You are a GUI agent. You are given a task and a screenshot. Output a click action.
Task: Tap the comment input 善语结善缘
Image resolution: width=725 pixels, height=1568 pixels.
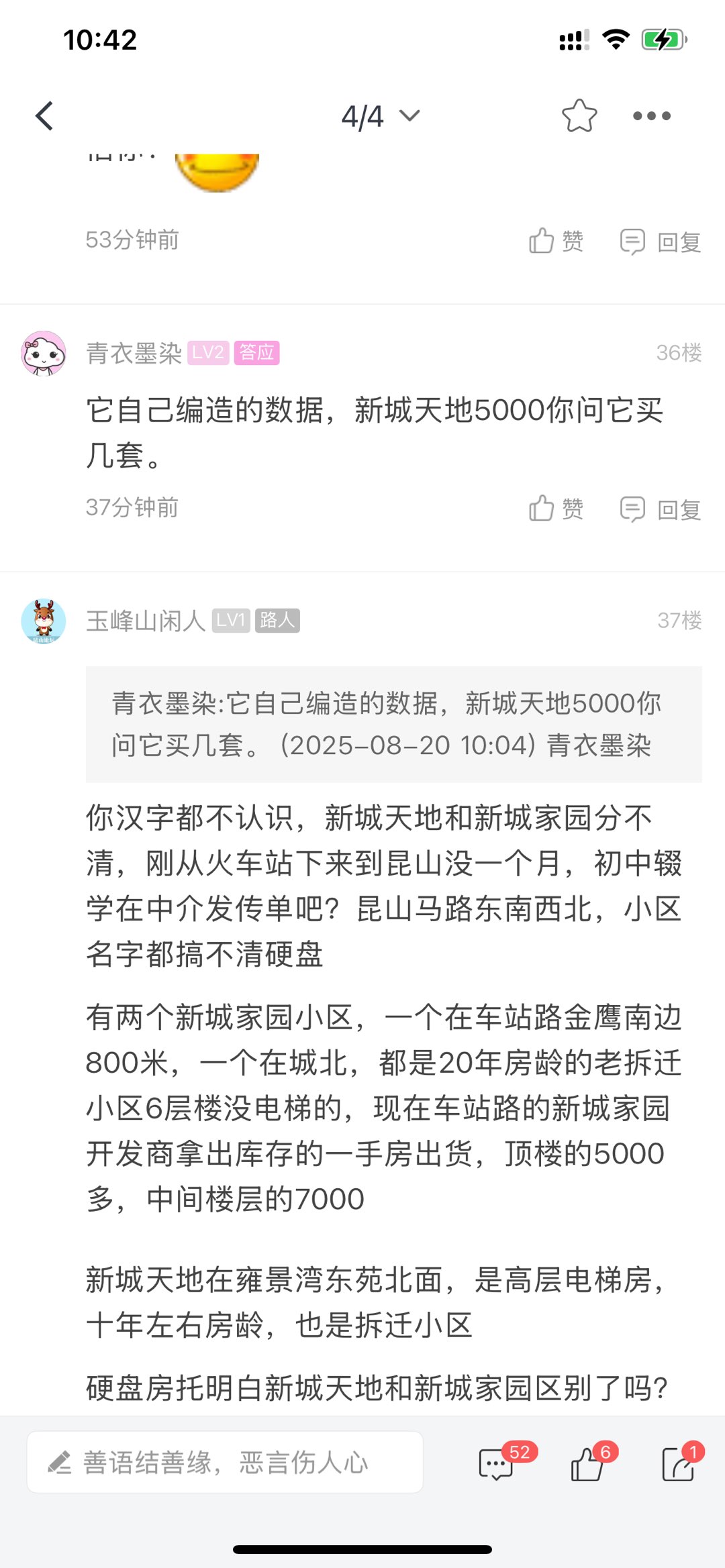[225, 1463]
